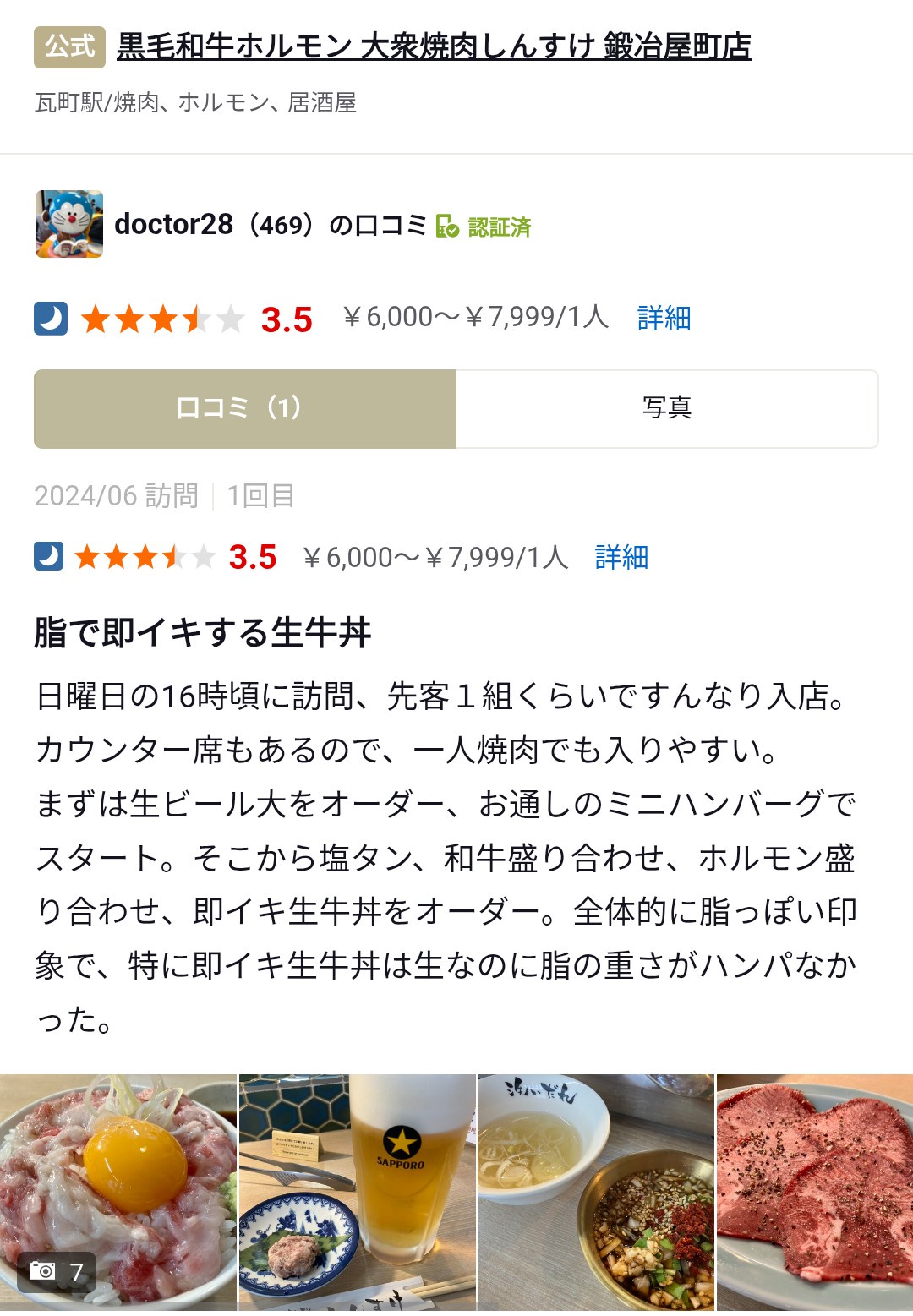Open 詳細 link under the 2024/06 visit

click(621, 558)
